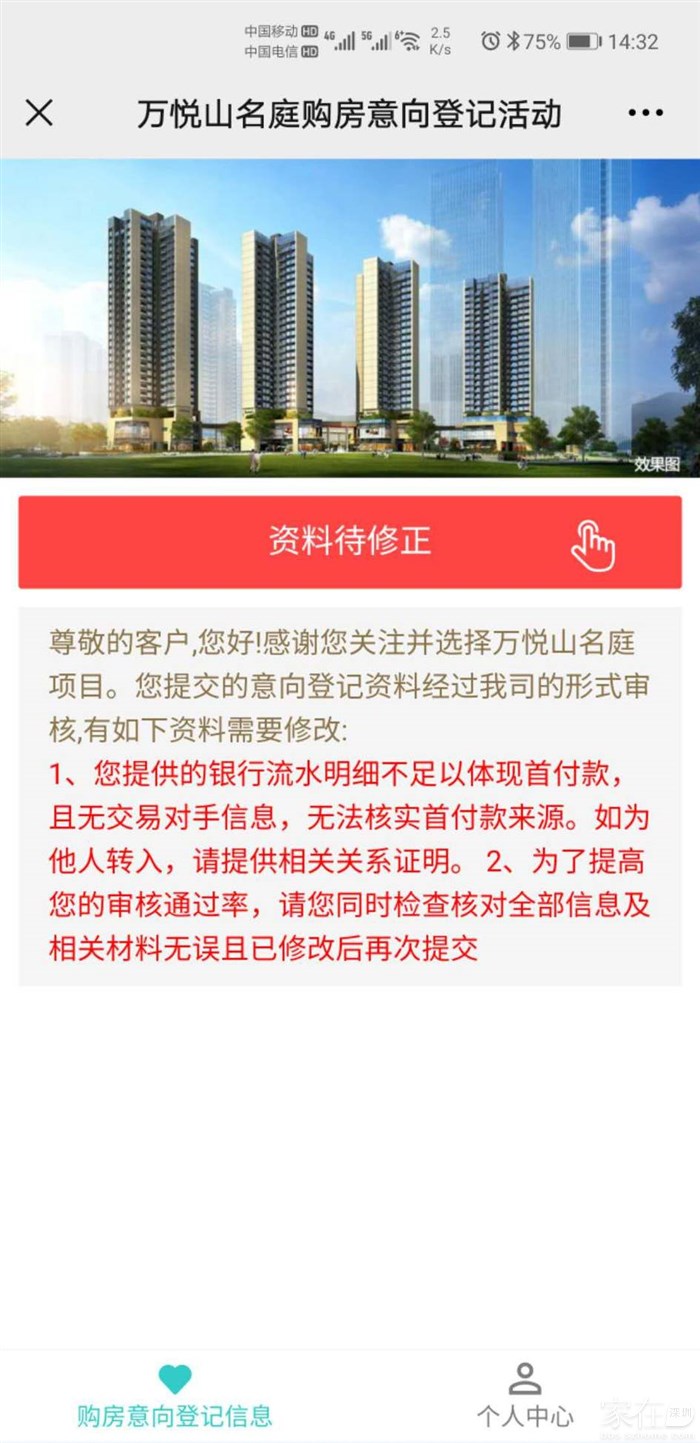This screenshot has width=700, height=1443.
Task: Switch to the 购房意向登记信息 tab
Action: (175, 1396)
